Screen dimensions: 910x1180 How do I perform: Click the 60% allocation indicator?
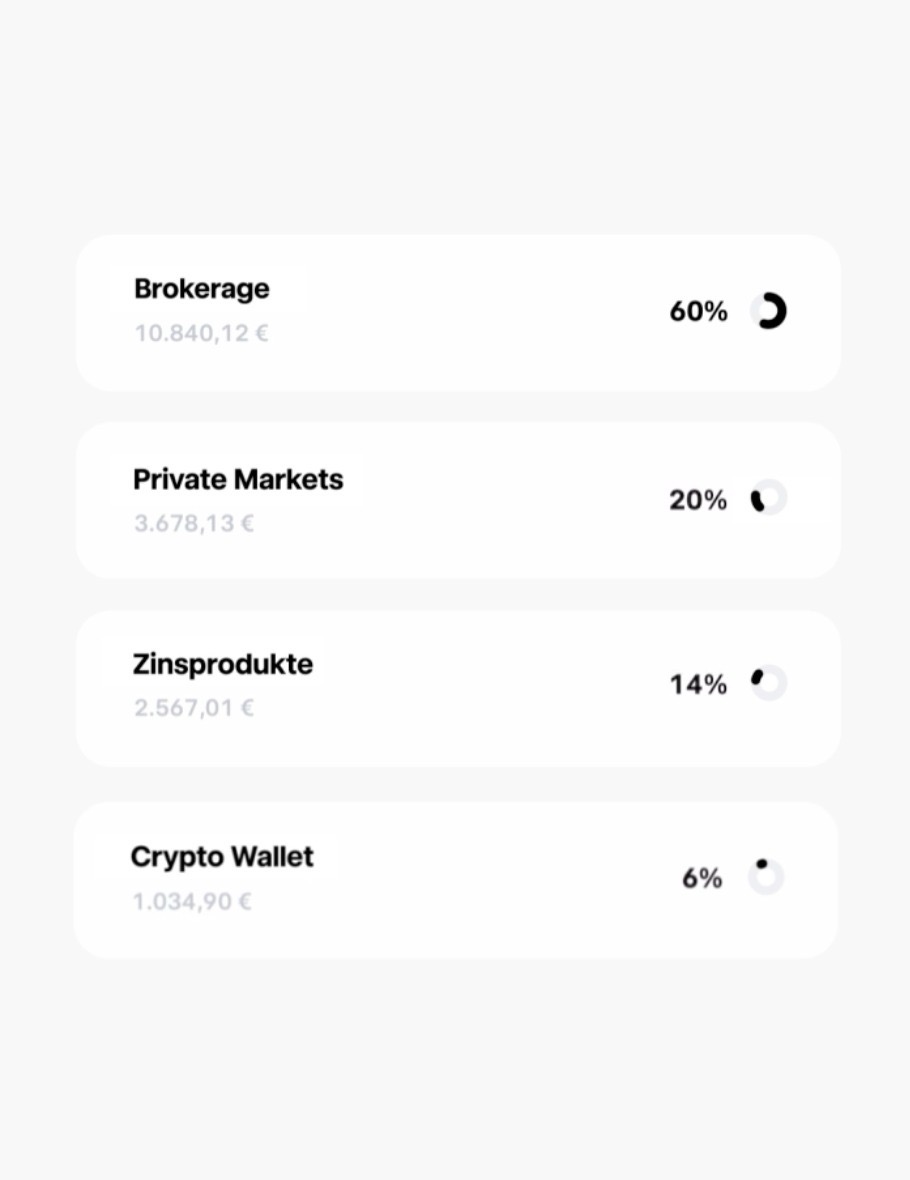pyautogui.click(x=697, y=311)
